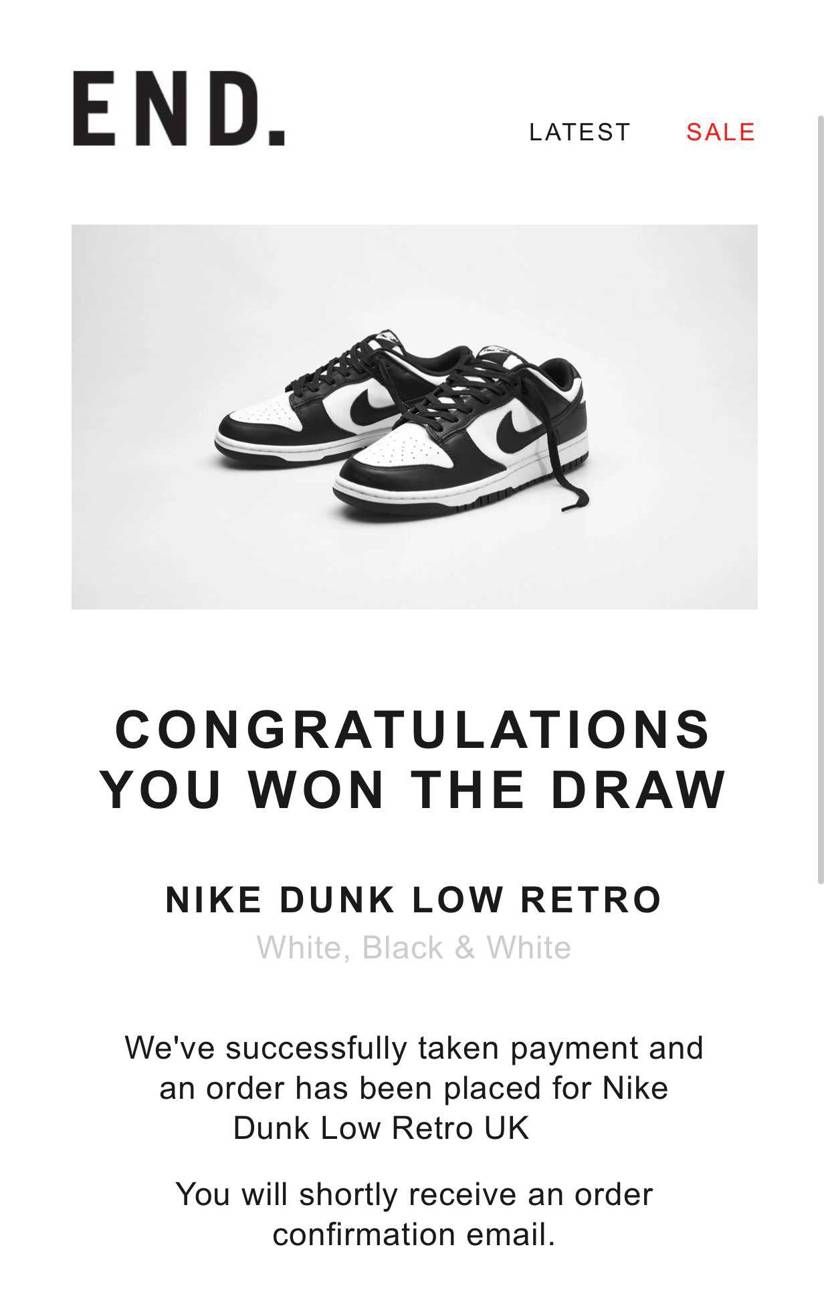Open the LATEST link in the header
This screenshot has width=830, height=1314.
579,132
